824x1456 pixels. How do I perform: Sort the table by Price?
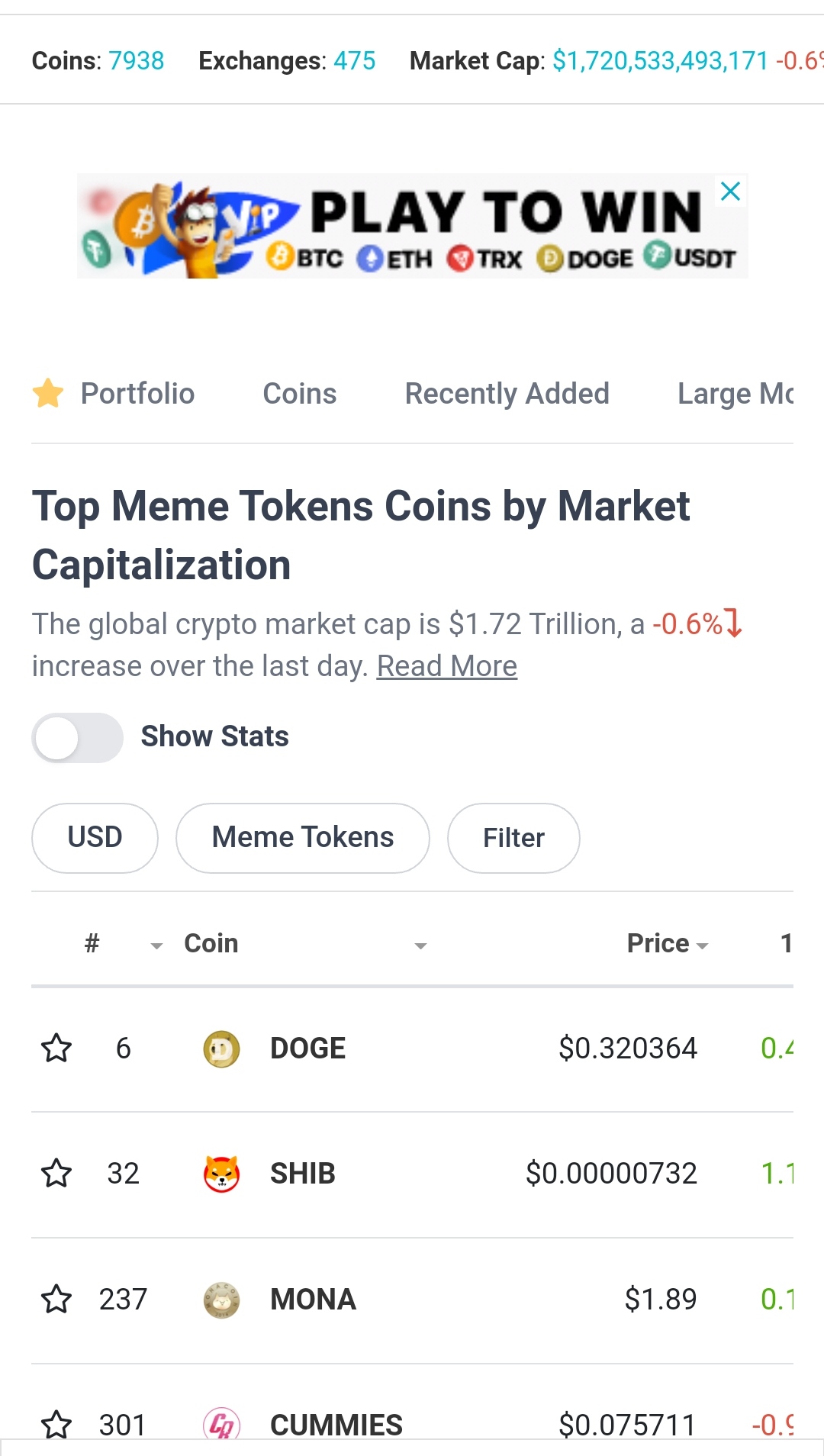666,944
